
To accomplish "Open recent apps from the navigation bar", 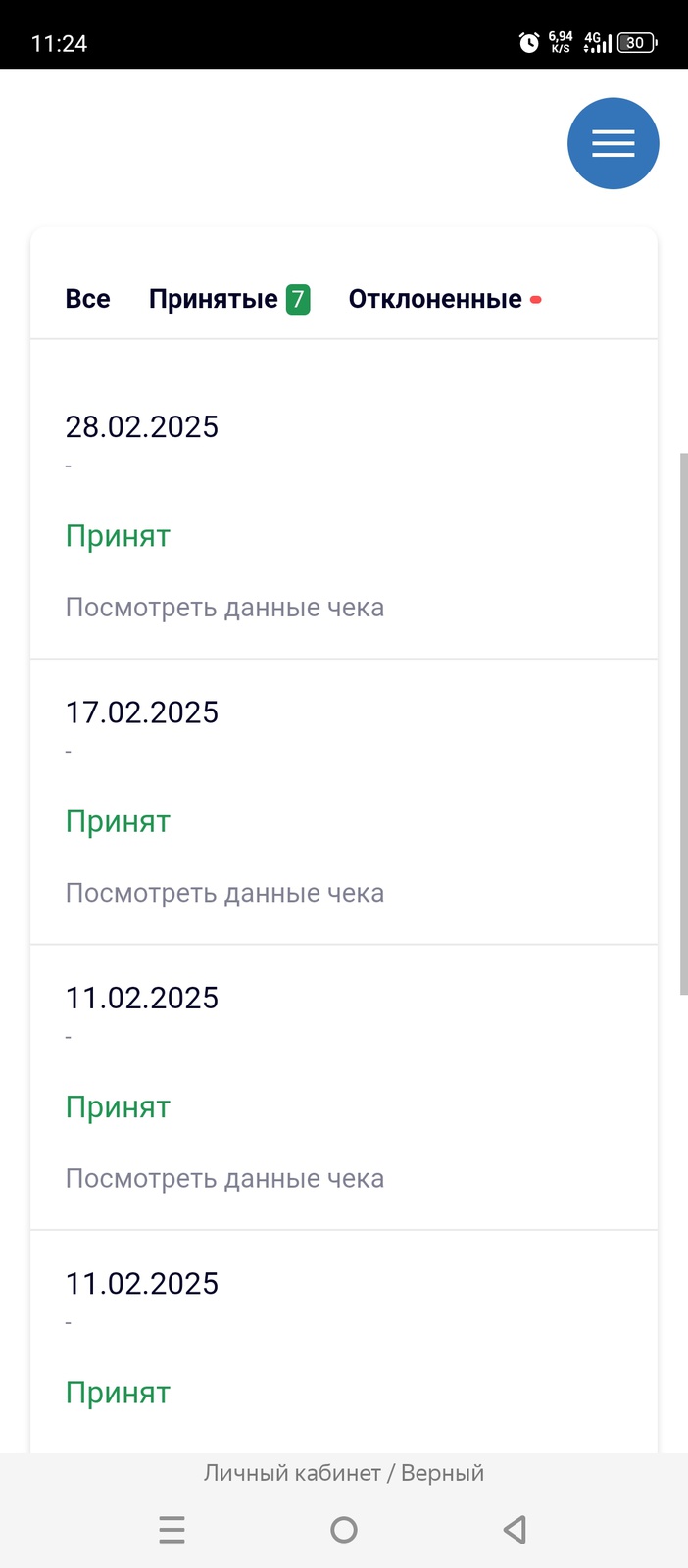I will coord(172,1529).
